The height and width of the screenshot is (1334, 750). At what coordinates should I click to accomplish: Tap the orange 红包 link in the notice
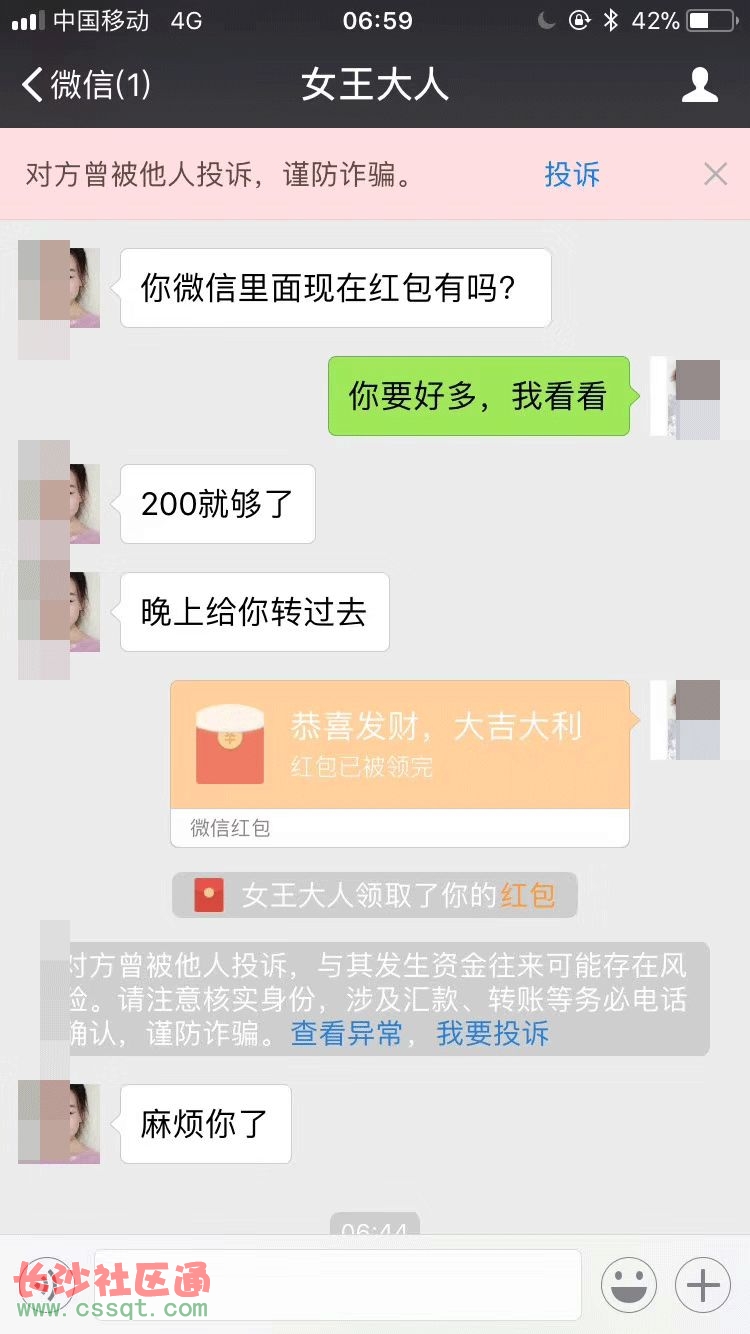[528, 895]
